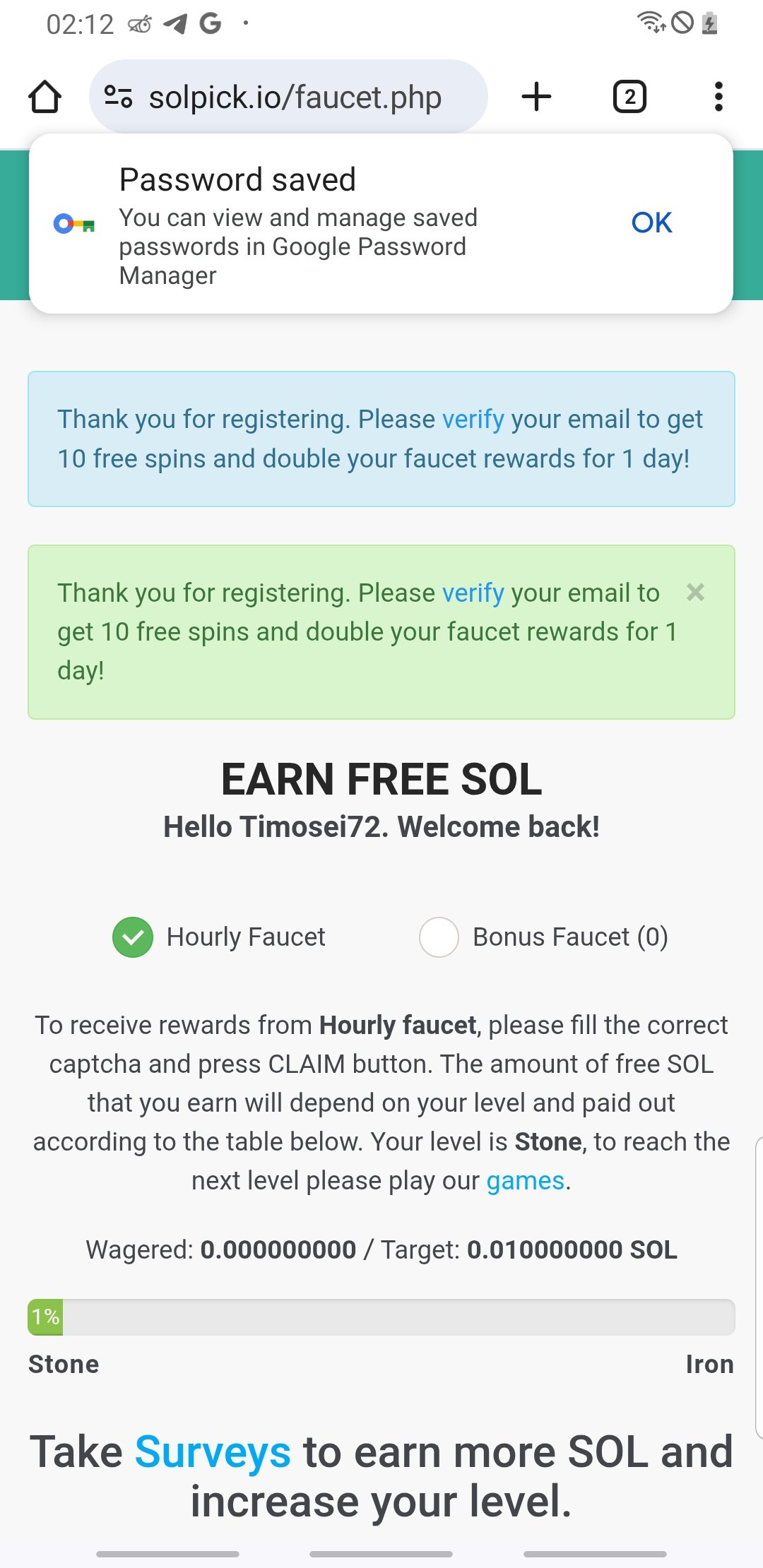Select the Hourly Faucet option
Image resolution: width=763 pixels, height=1568 pixels.
click(x=133, y=937)
